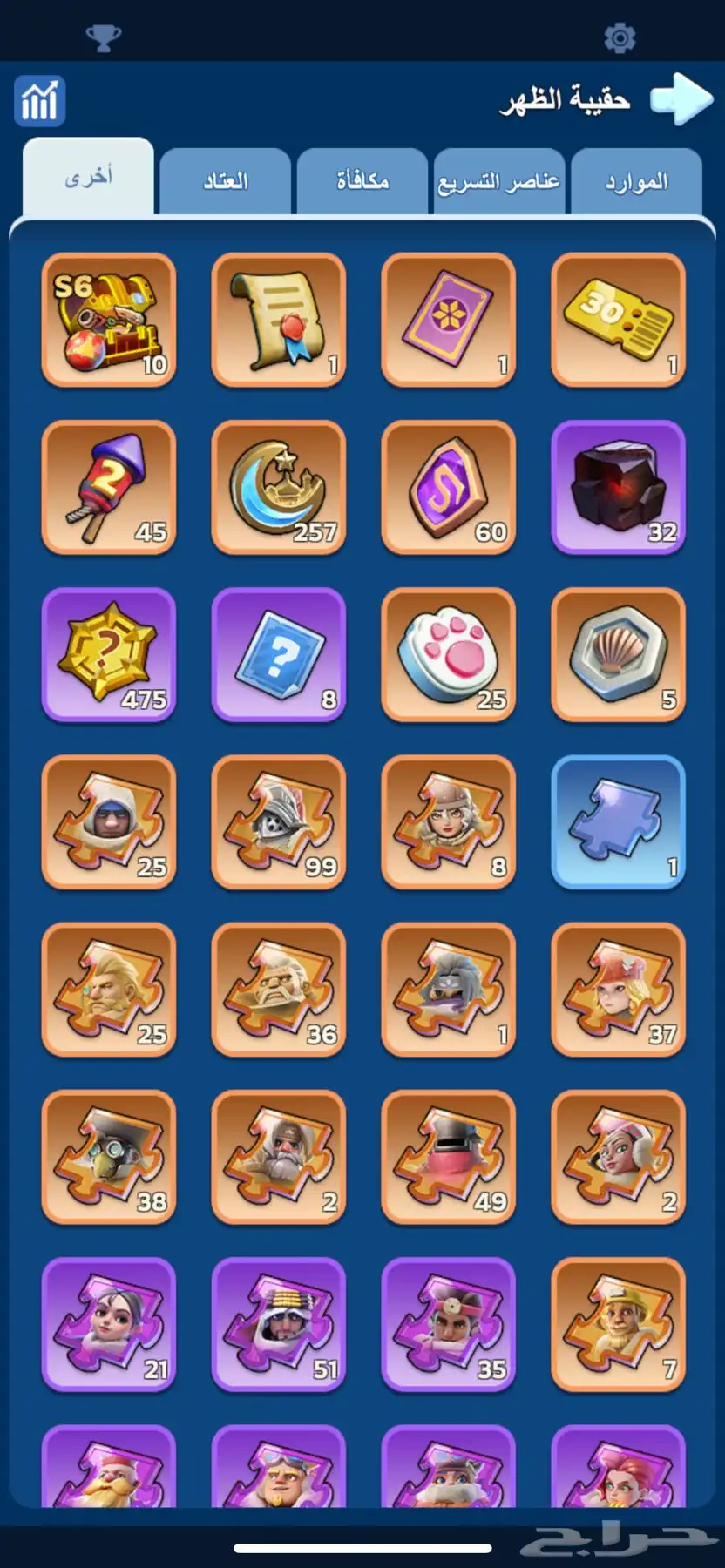
Task: Tap the back arrow beside حقيبة الظهر
Action: [681, 100]
